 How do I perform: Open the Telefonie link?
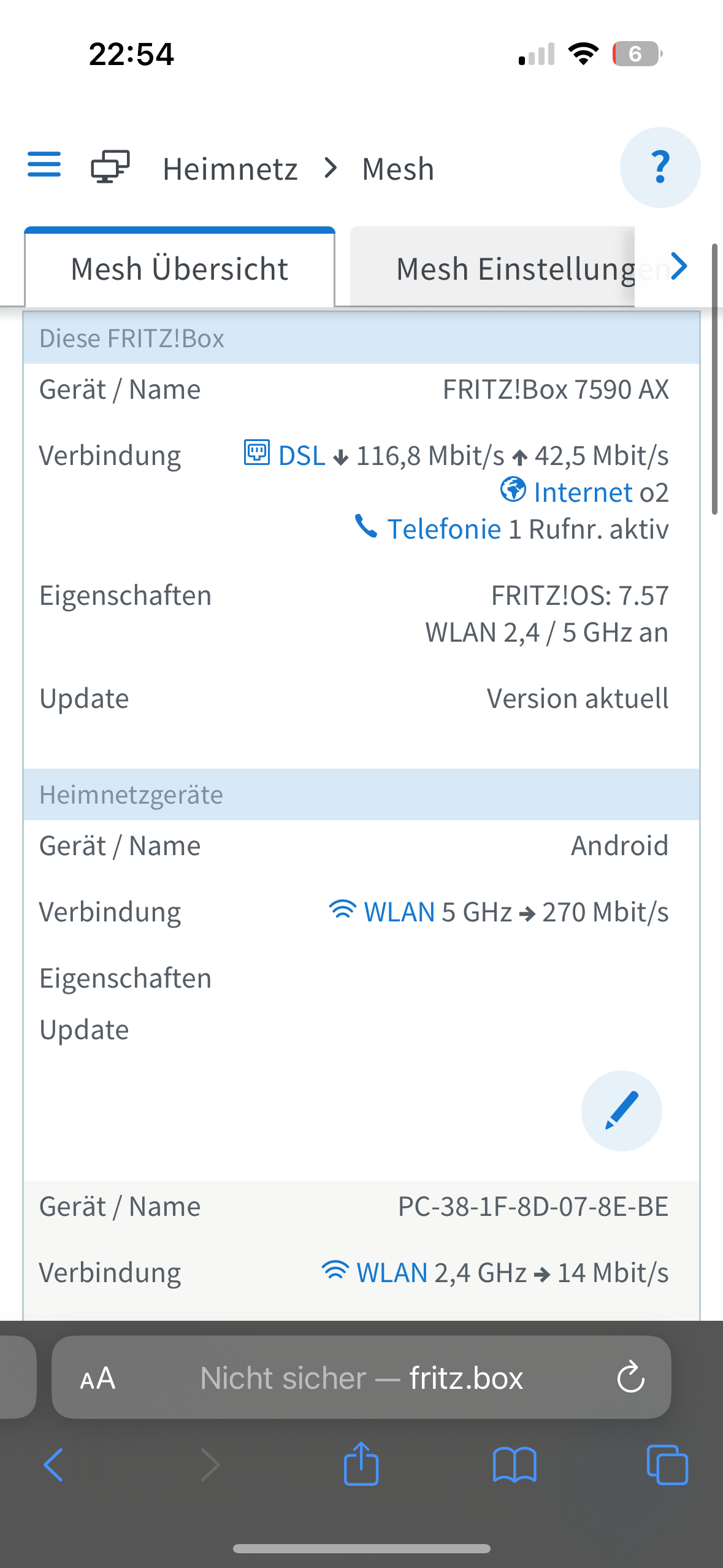[444, 529]
